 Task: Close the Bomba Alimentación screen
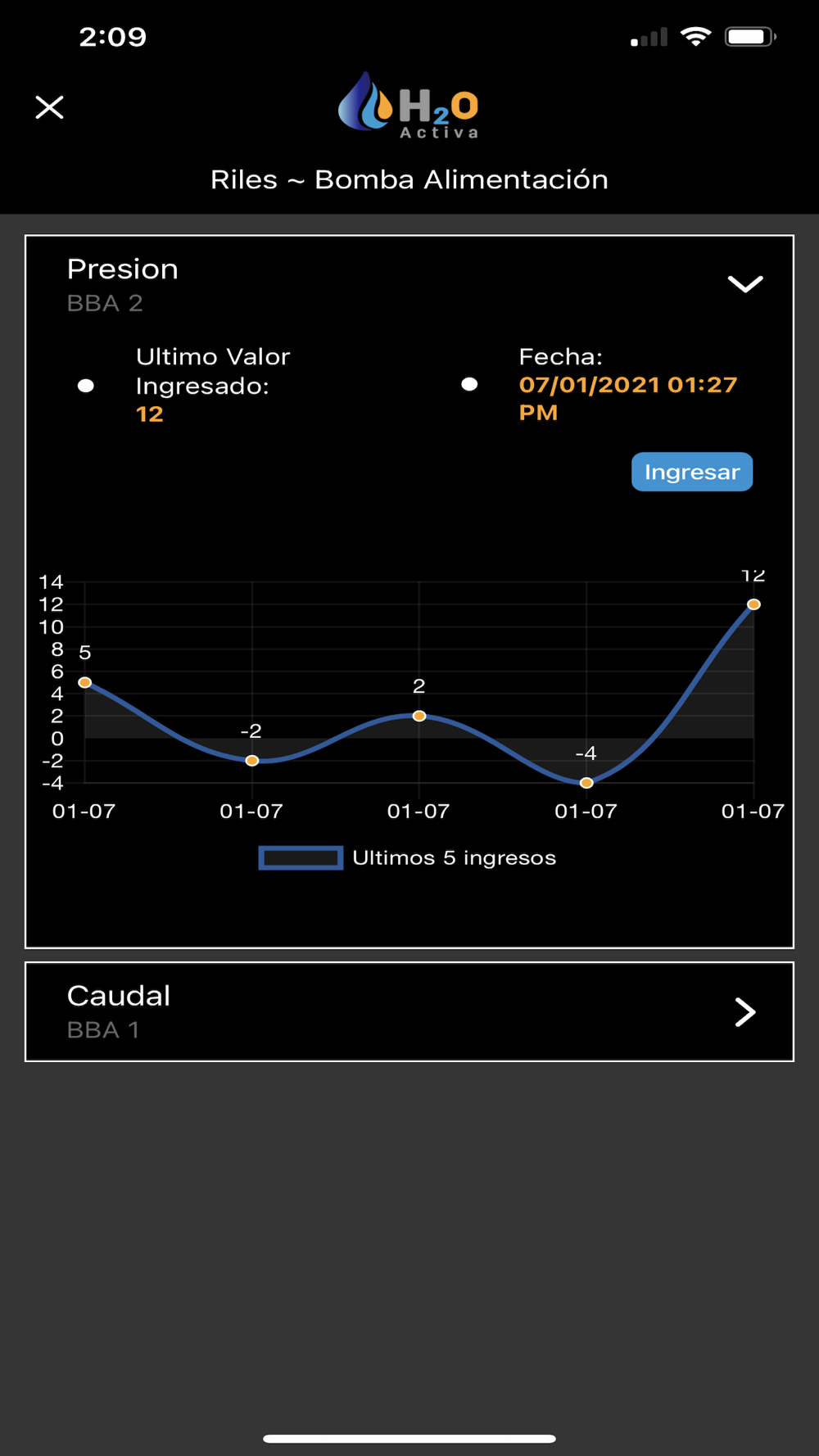click(x=50, y=107)
